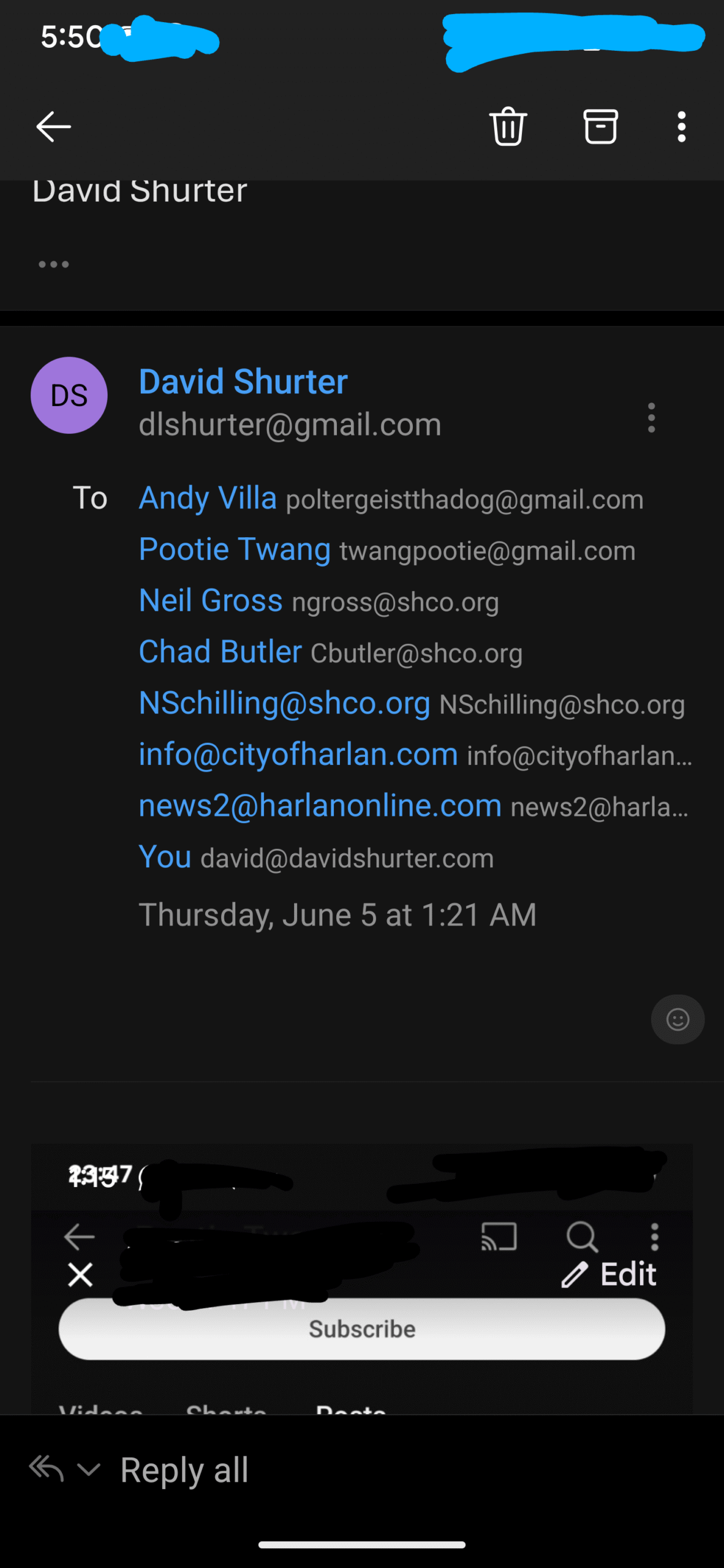View recipient Chad Butler
Screen dimensions: 724x1568
221,651
